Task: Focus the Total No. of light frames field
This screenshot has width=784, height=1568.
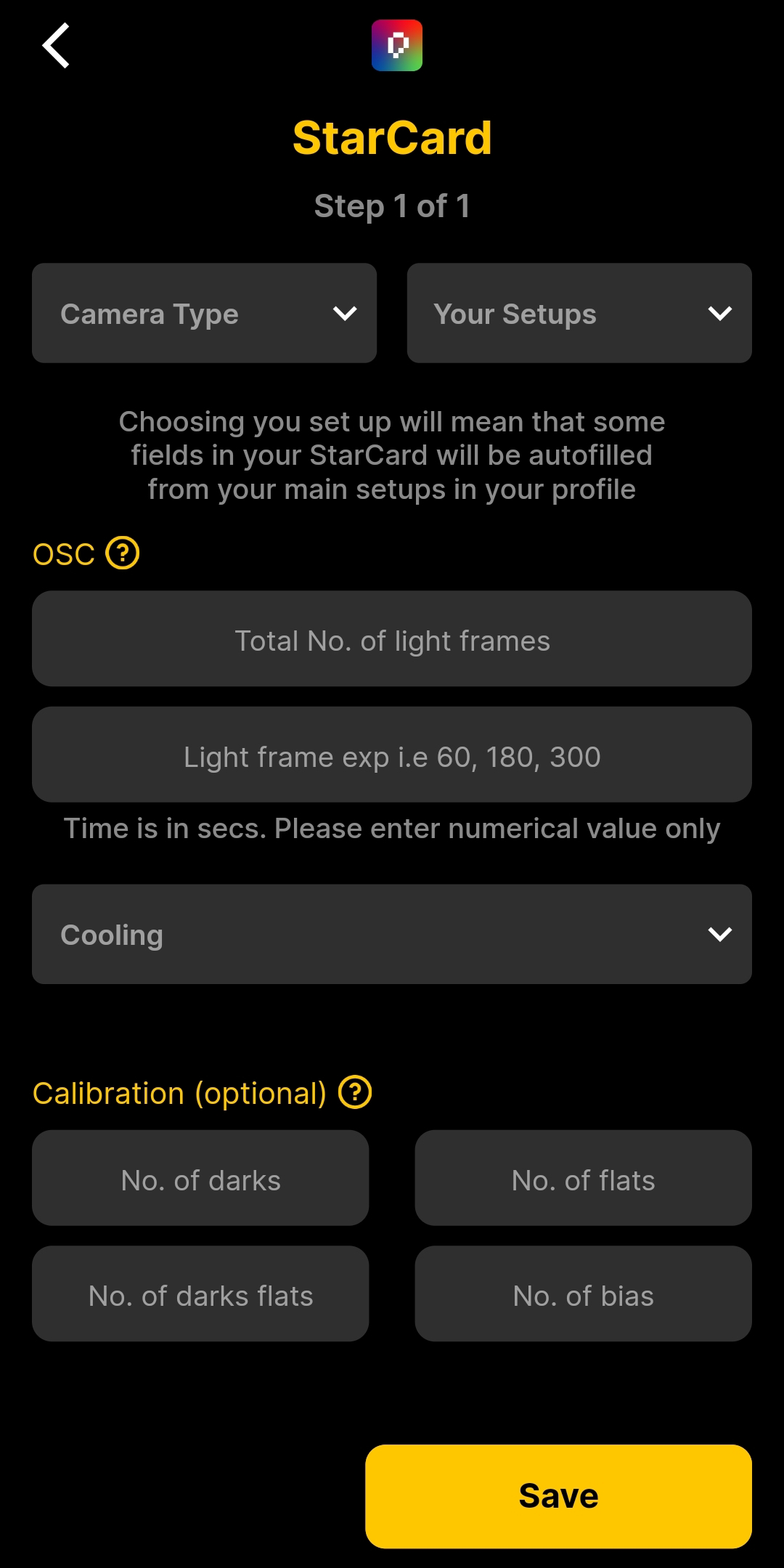Action: coord(392,639)
